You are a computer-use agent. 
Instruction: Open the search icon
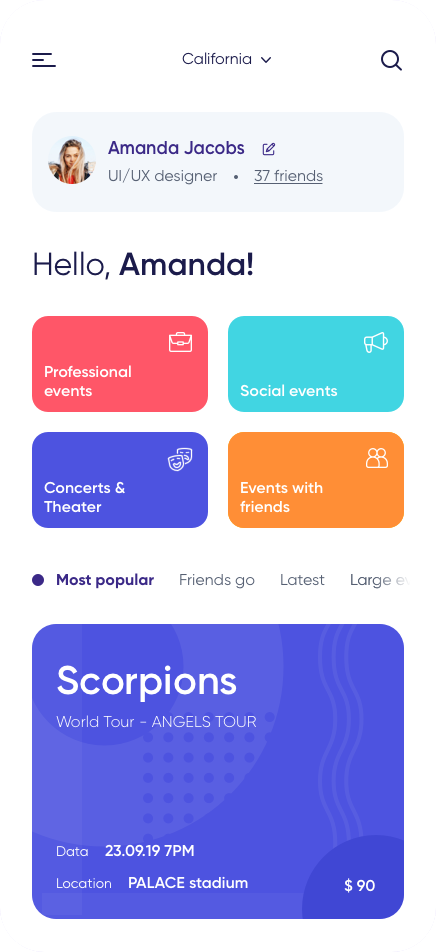pyautogui.click(x=391, y=60)
